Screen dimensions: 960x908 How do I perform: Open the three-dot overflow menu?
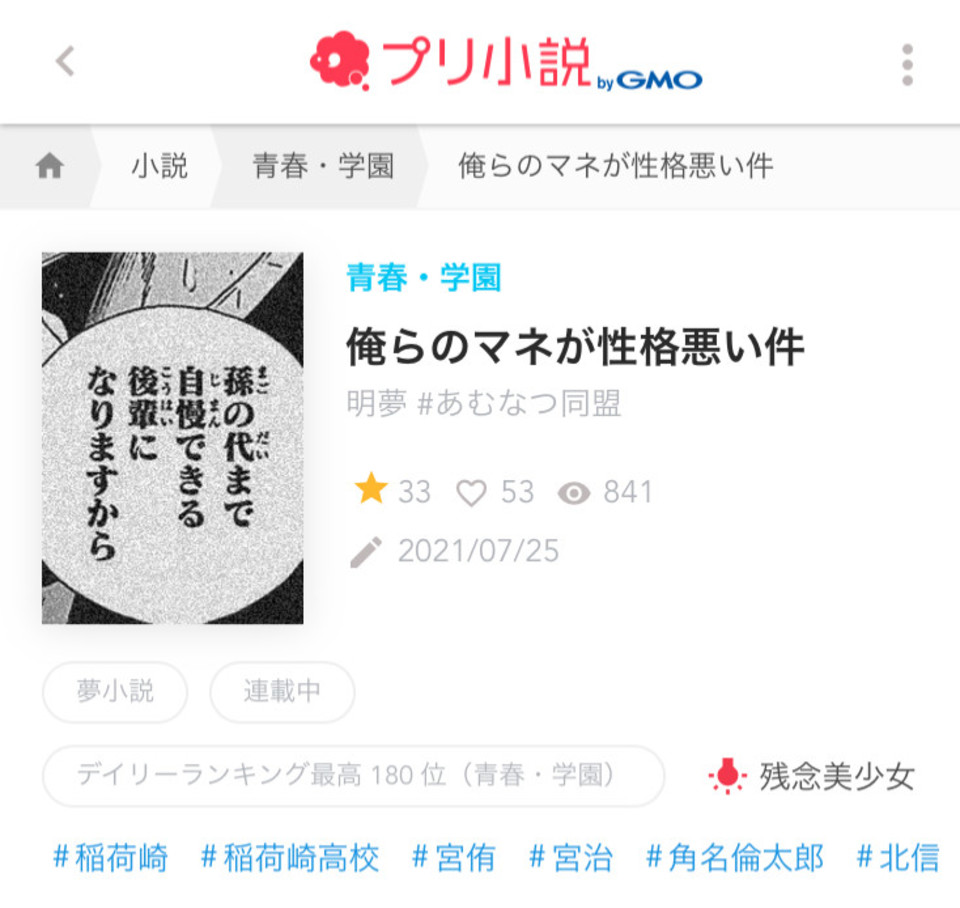907,64
